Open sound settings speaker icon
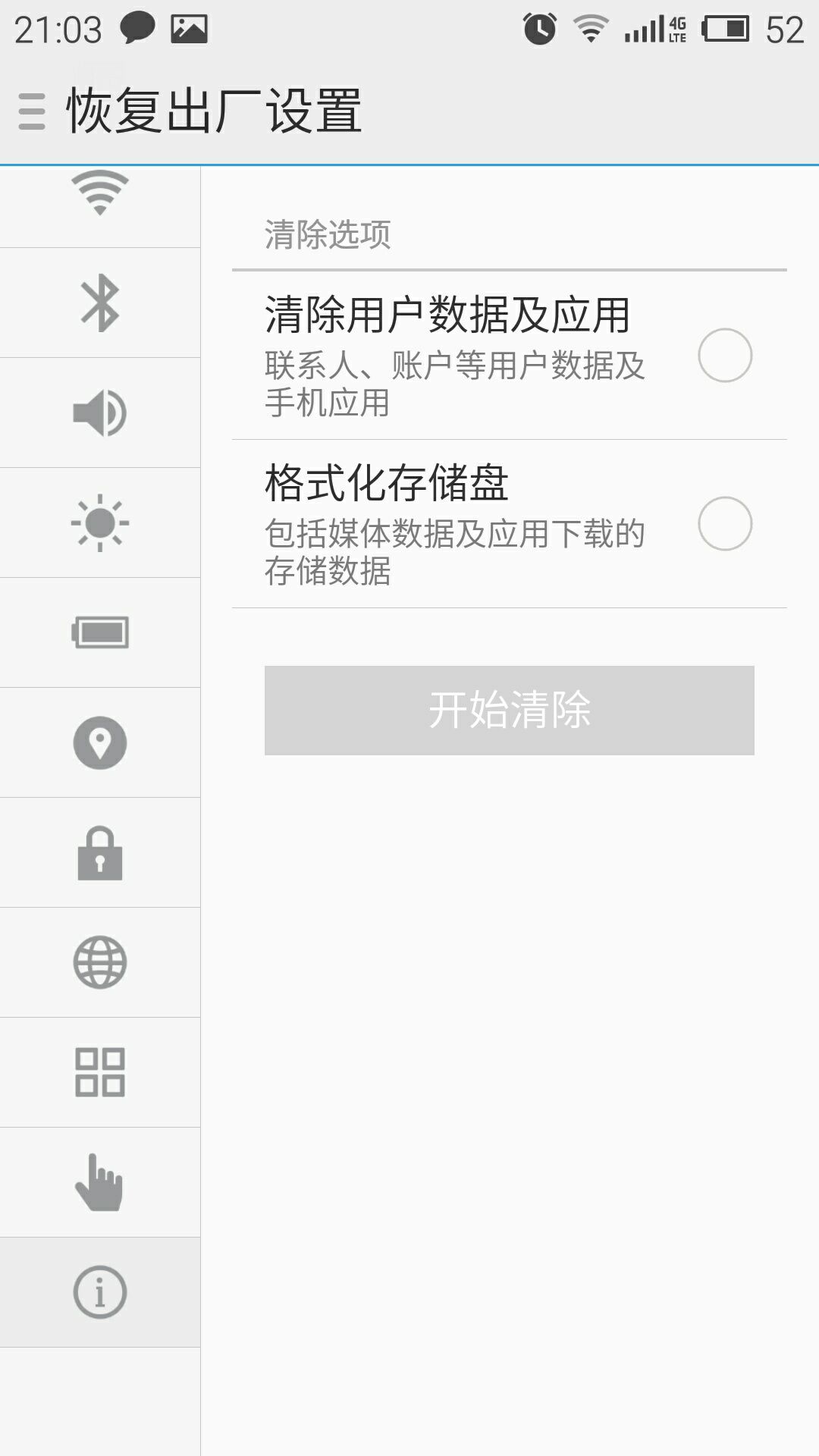 click(100, 413)
